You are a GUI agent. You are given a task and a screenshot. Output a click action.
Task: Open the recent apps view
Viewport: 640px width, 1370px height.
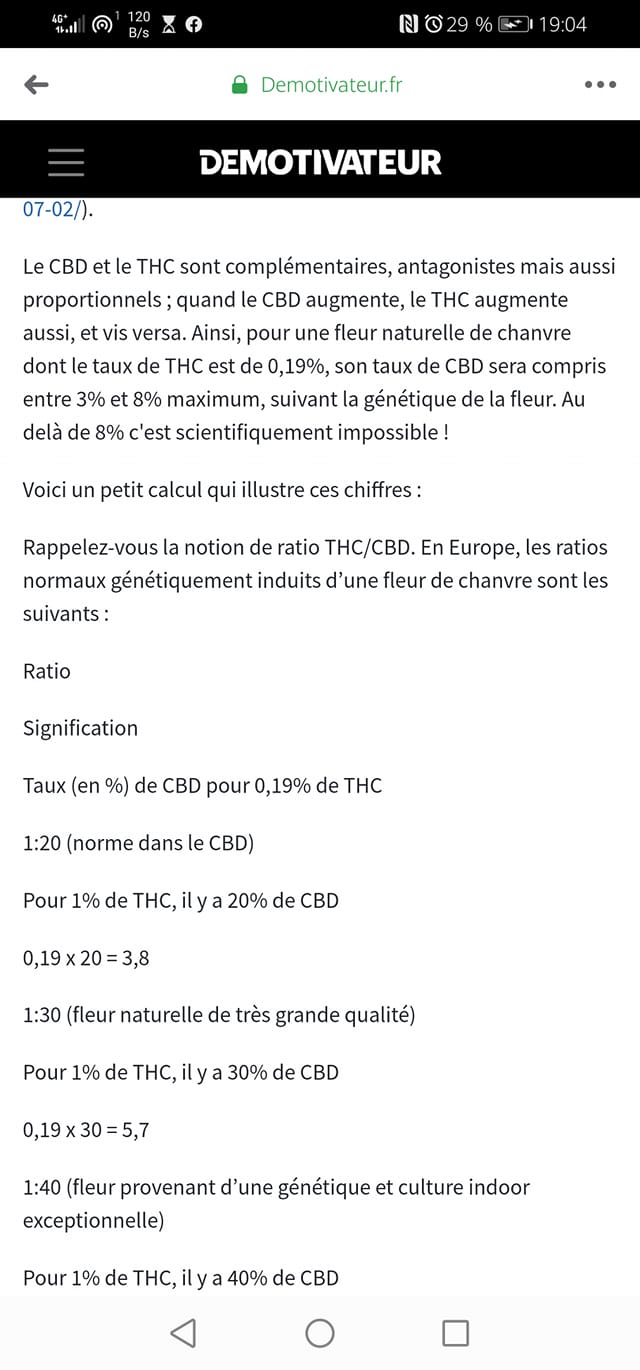[x=455, y=1332]
